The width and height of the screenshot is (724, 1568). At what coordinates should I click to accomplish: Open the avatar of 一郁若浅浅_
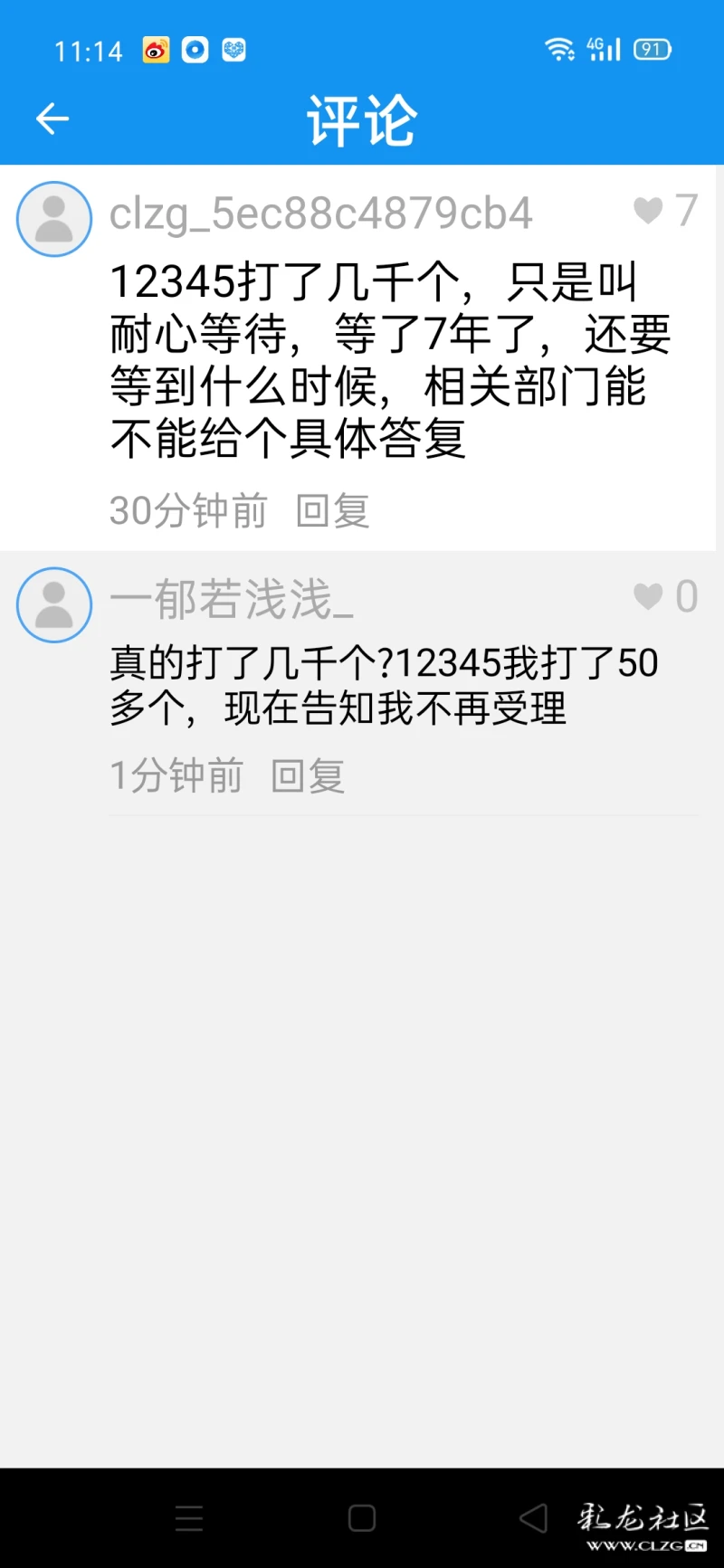(54, 604)
